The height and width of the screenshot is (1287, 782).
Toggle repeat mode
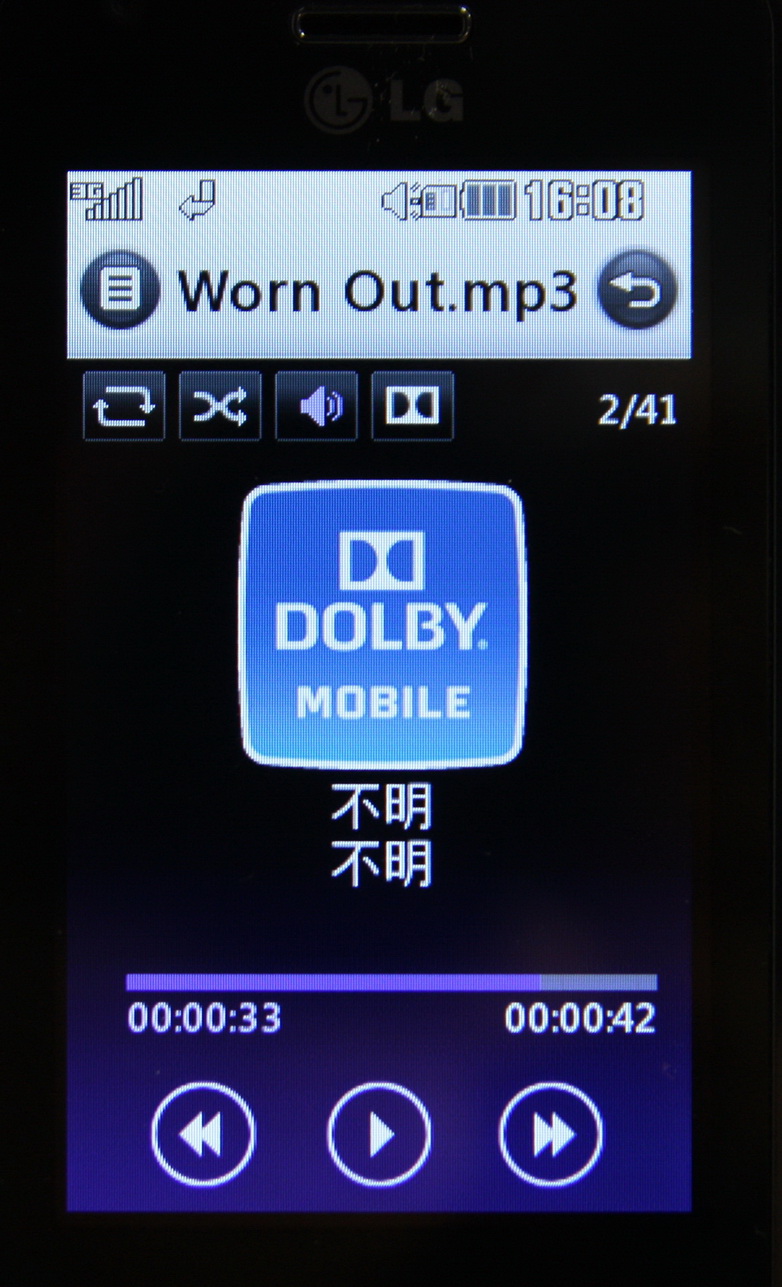click(x=124, y=407)
